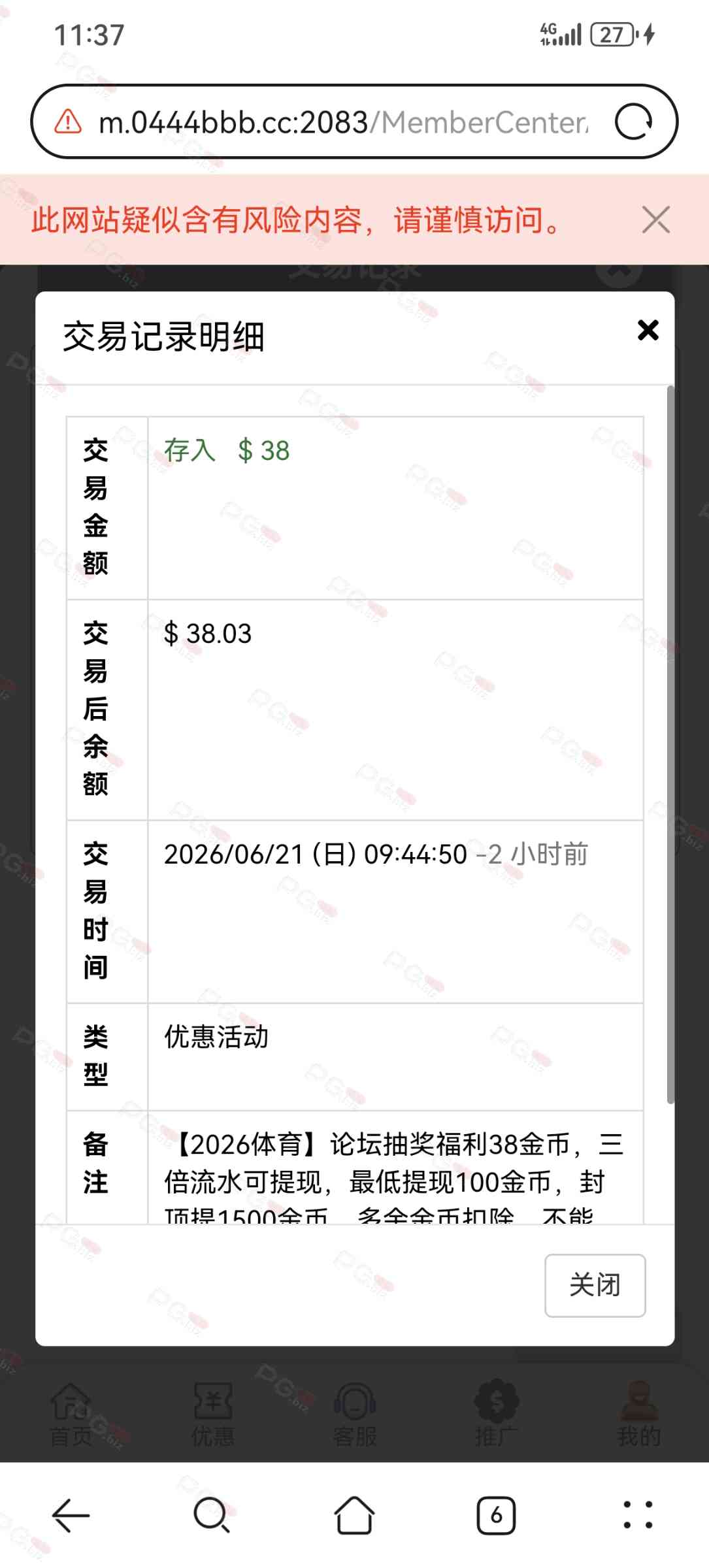Close the 交易记录明细 dialog with X

(x=648, y=331)
